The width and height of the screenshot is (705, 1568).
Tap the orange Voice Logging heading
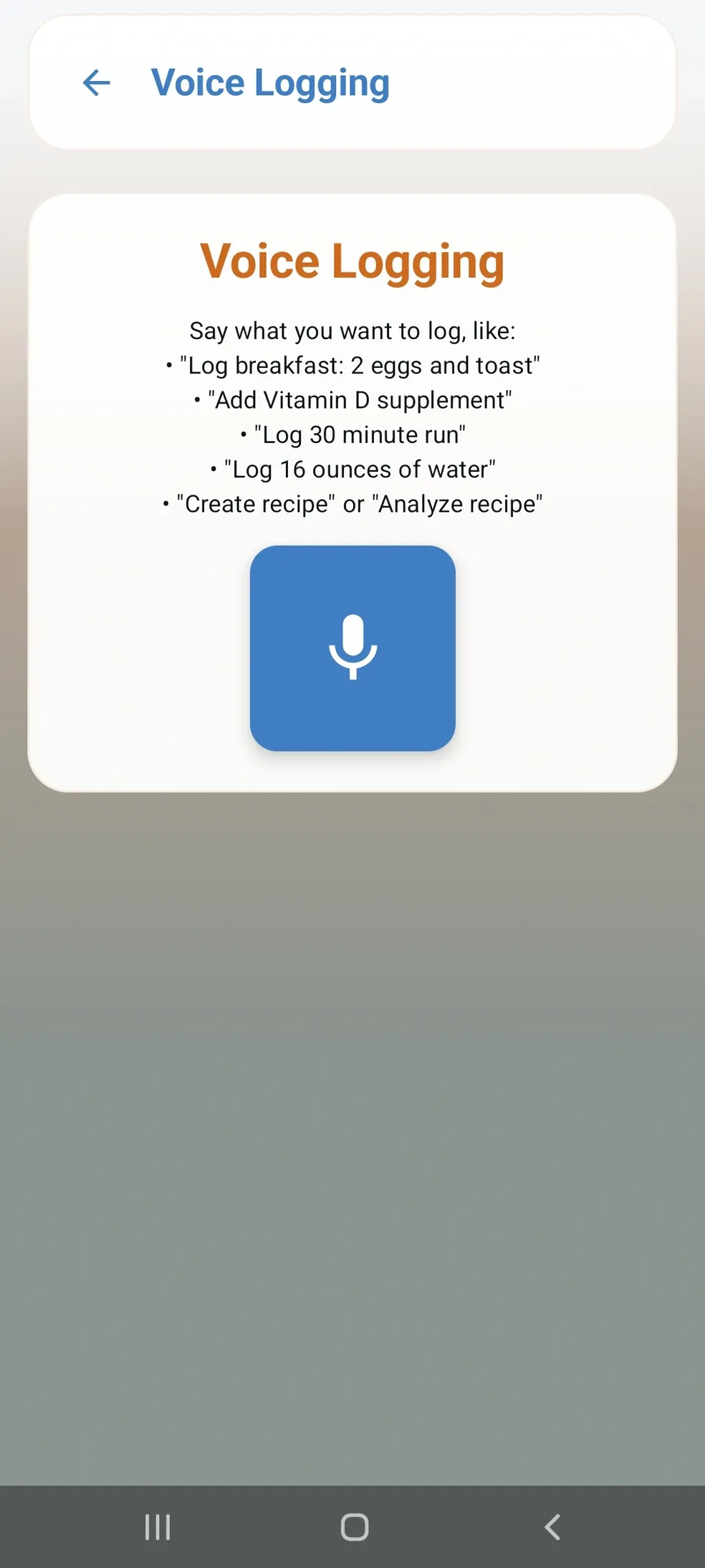click(352, 262)
